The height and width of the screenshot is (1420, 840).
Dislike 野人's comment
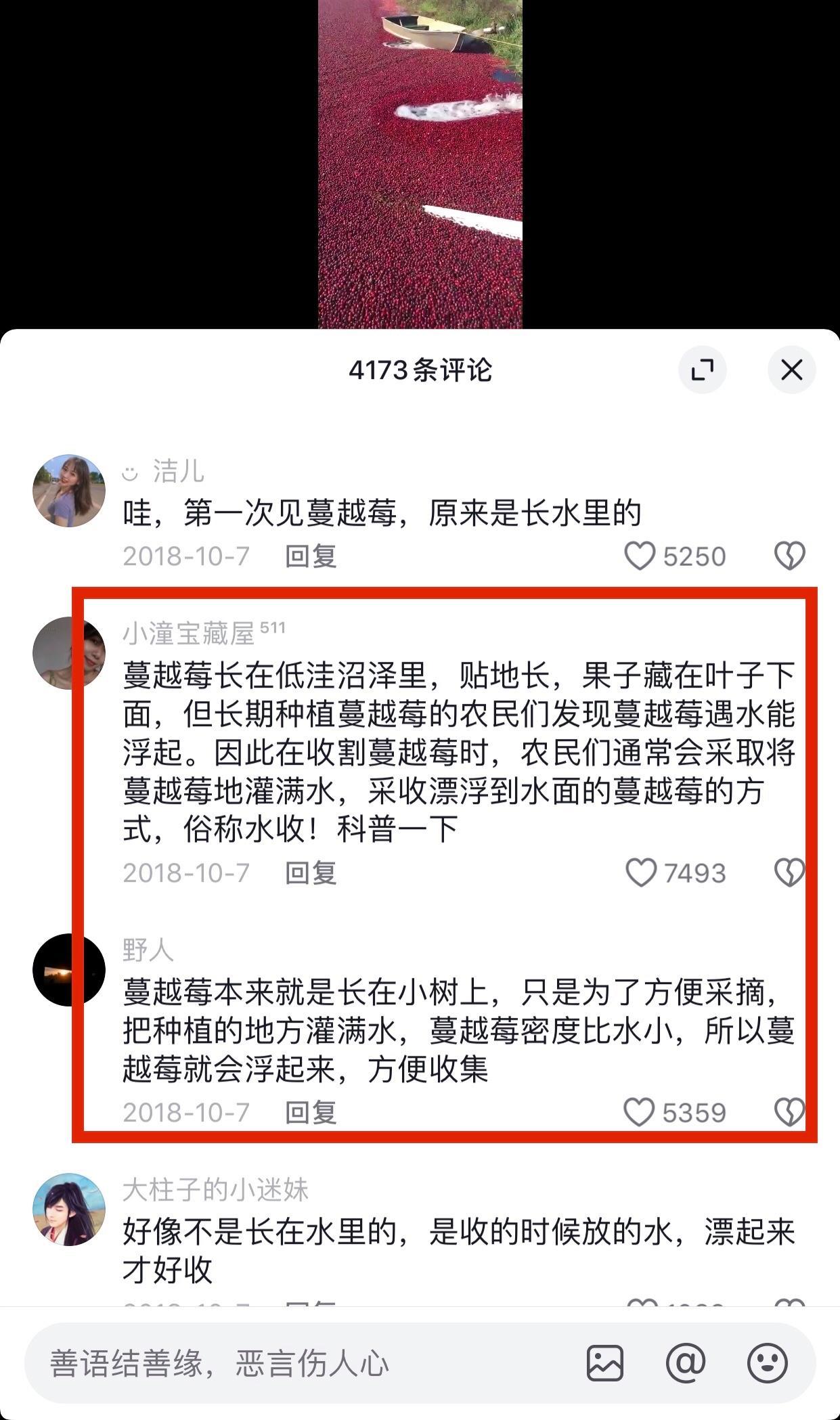[789, 1112]
